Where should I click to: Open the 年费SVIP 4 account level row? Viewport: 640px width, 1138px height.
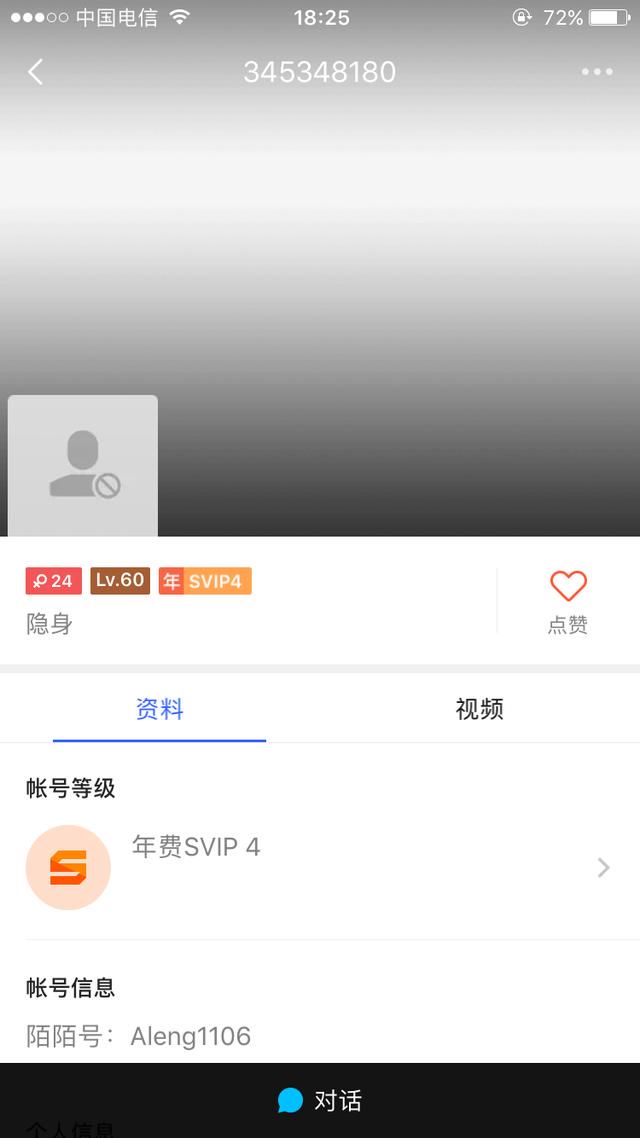320,867
